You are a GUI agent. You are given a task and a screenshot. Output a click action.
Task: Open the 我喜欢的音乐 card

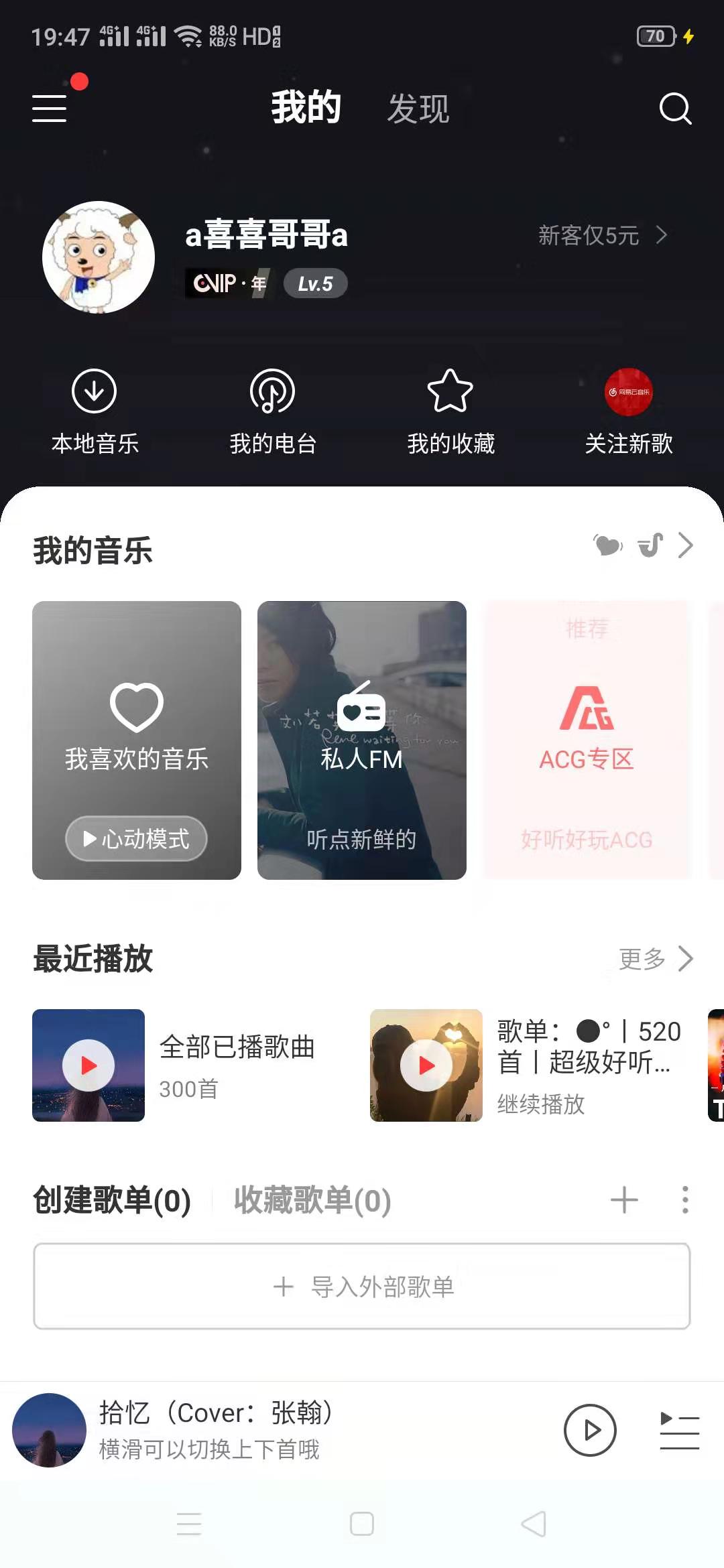pos(137,740)
